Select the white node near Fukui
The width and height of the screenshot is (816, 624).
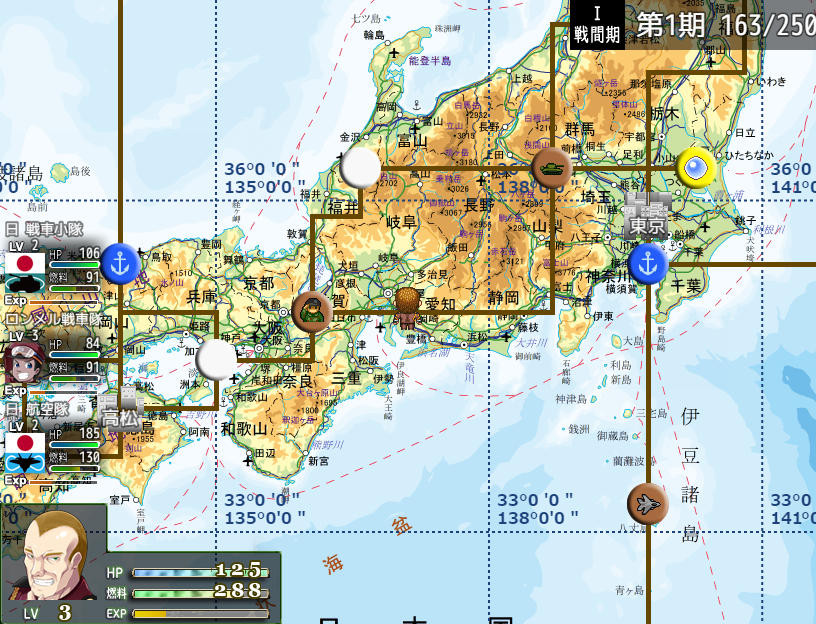360,167
